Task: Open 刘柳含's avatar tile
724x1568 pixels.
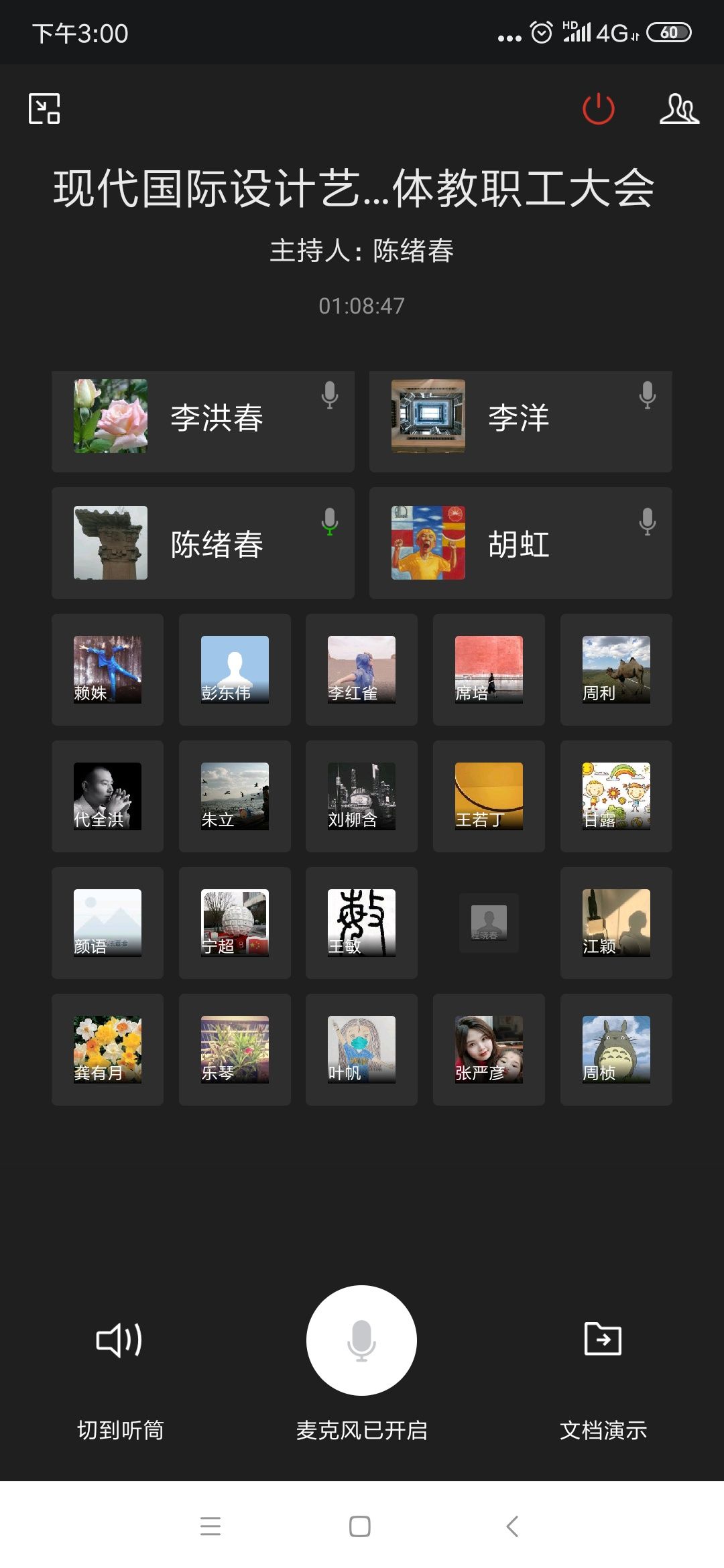Action: click(x=361, y=796)
